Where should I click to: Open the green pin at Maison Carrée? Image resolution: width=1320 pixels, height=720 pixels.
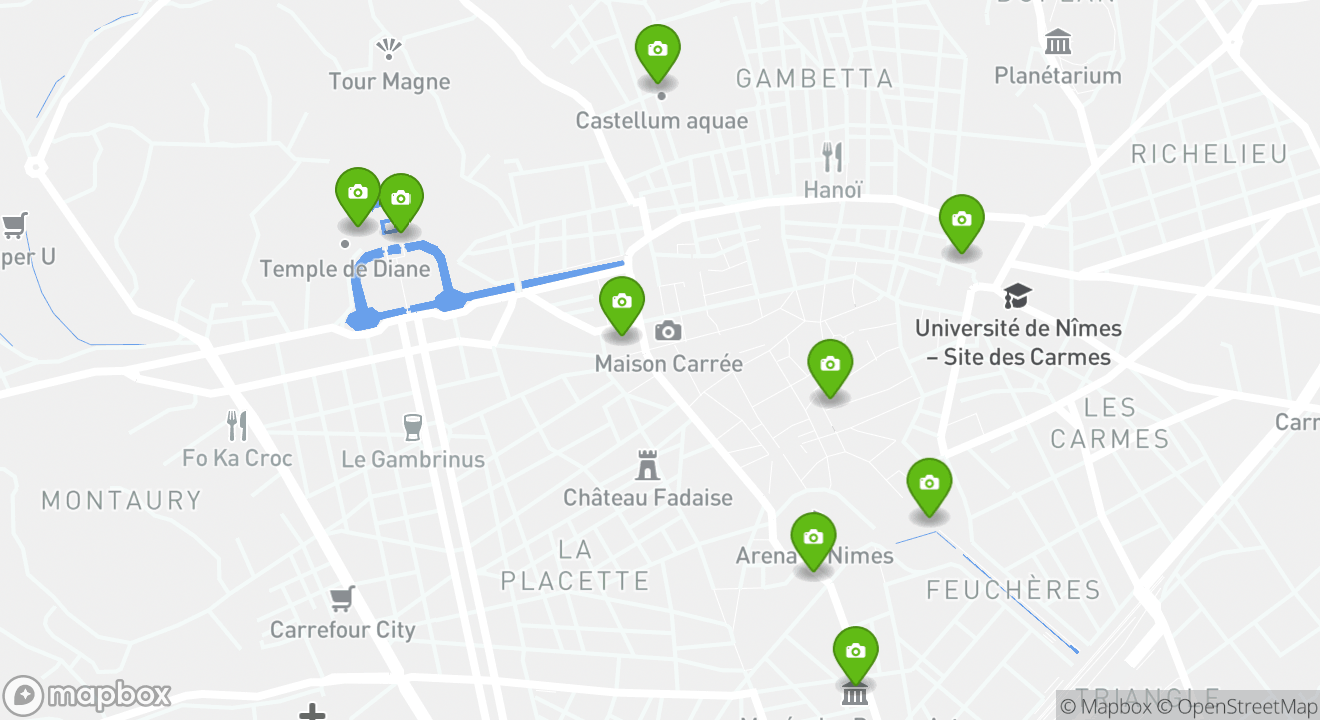point(621,303)
